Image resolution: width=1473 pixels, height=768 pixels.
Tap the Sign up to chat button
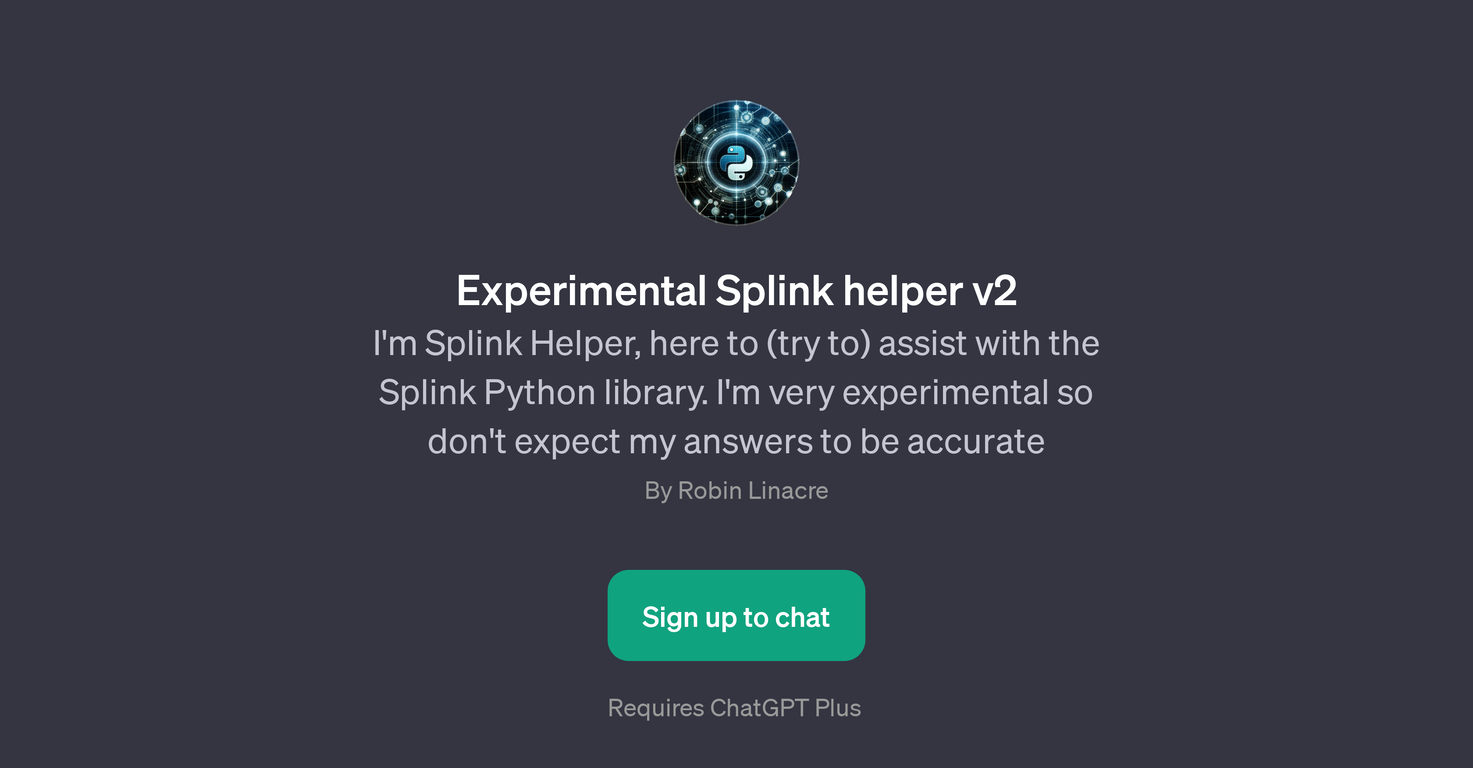pos(736,616)
